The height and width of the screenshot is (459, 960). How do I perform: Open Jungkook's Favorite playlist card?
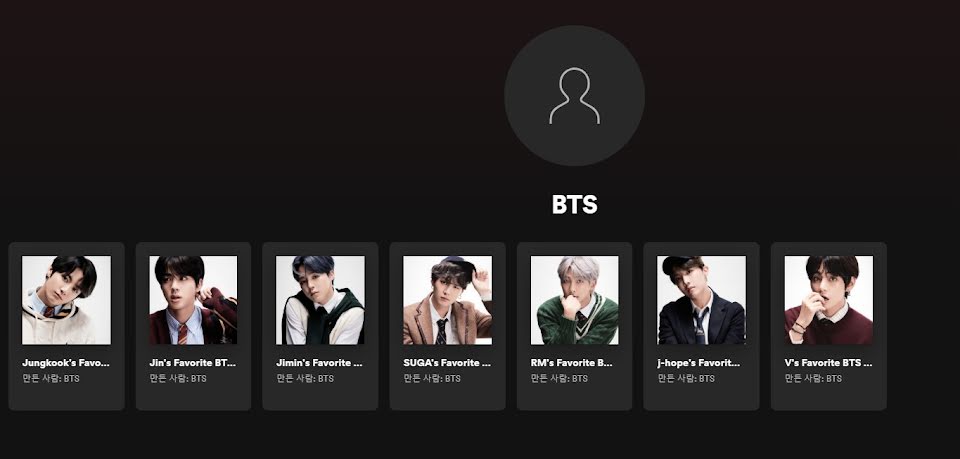click(x=66, y=326)
